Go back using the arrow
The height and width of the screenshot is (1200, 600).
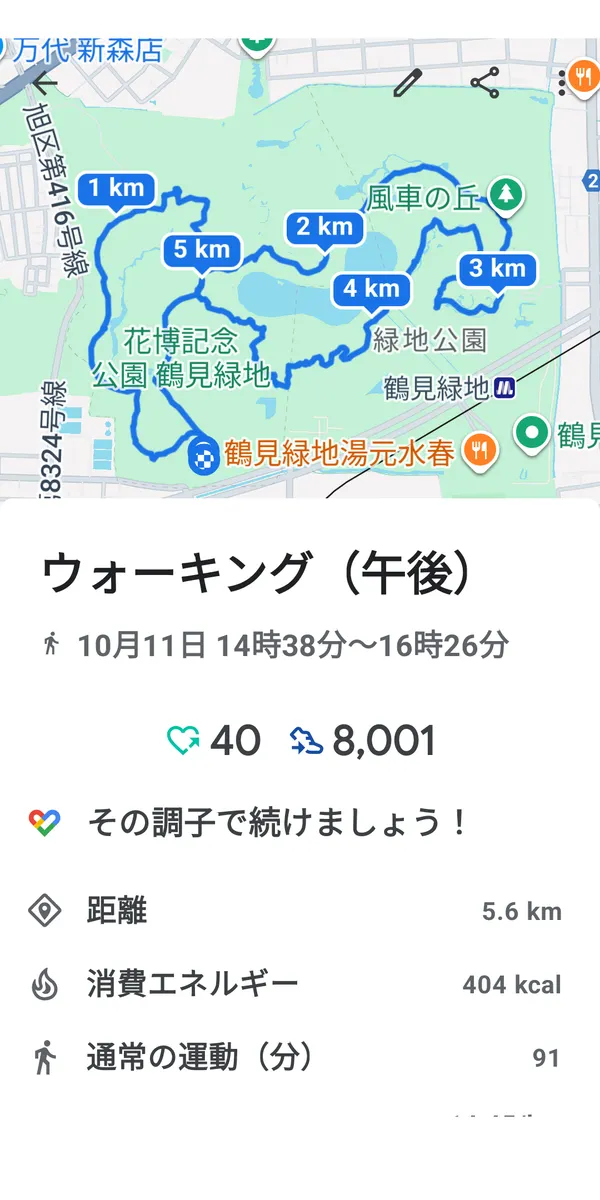(x=44, y=84)
